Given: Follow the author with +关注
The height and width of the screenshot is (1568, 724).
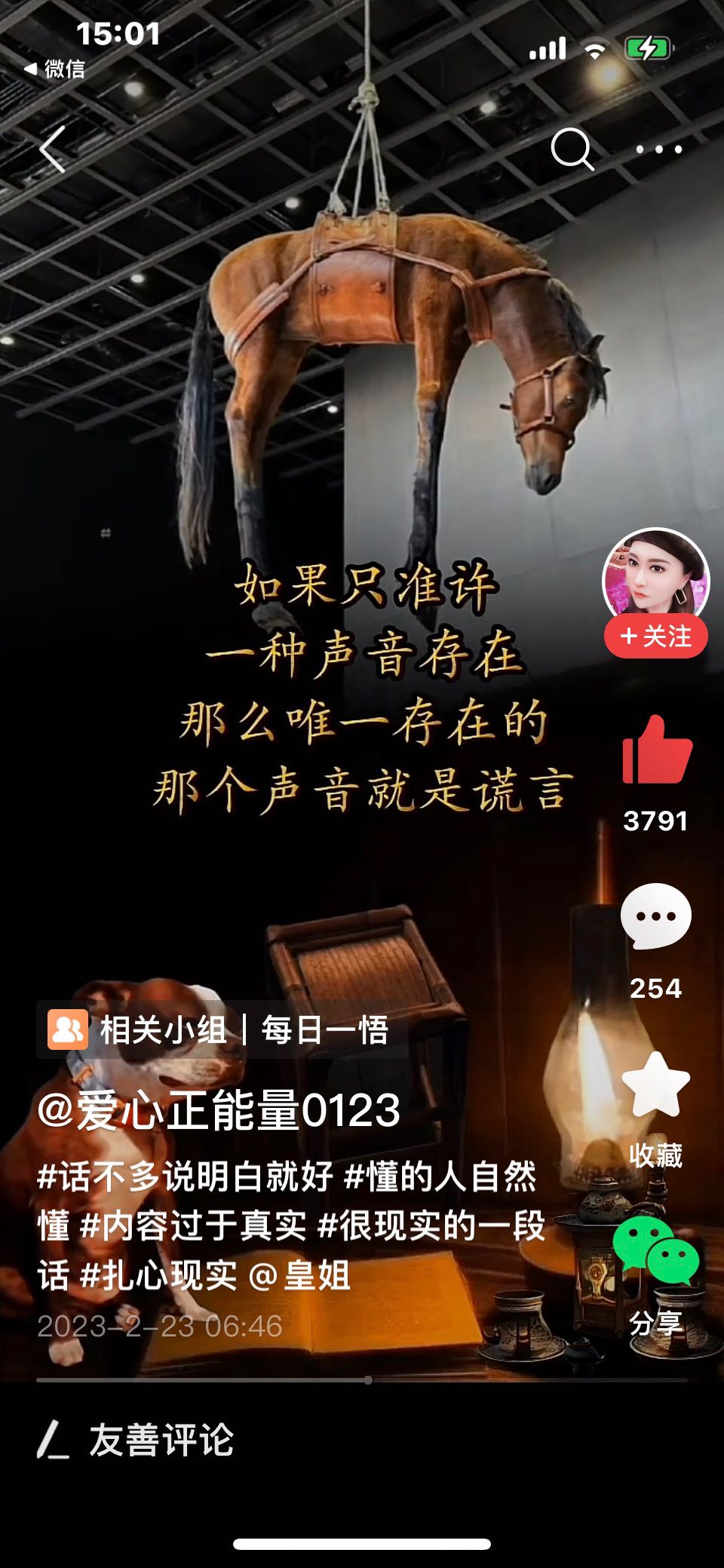Looking at the screenshot, I should (655, 637).
